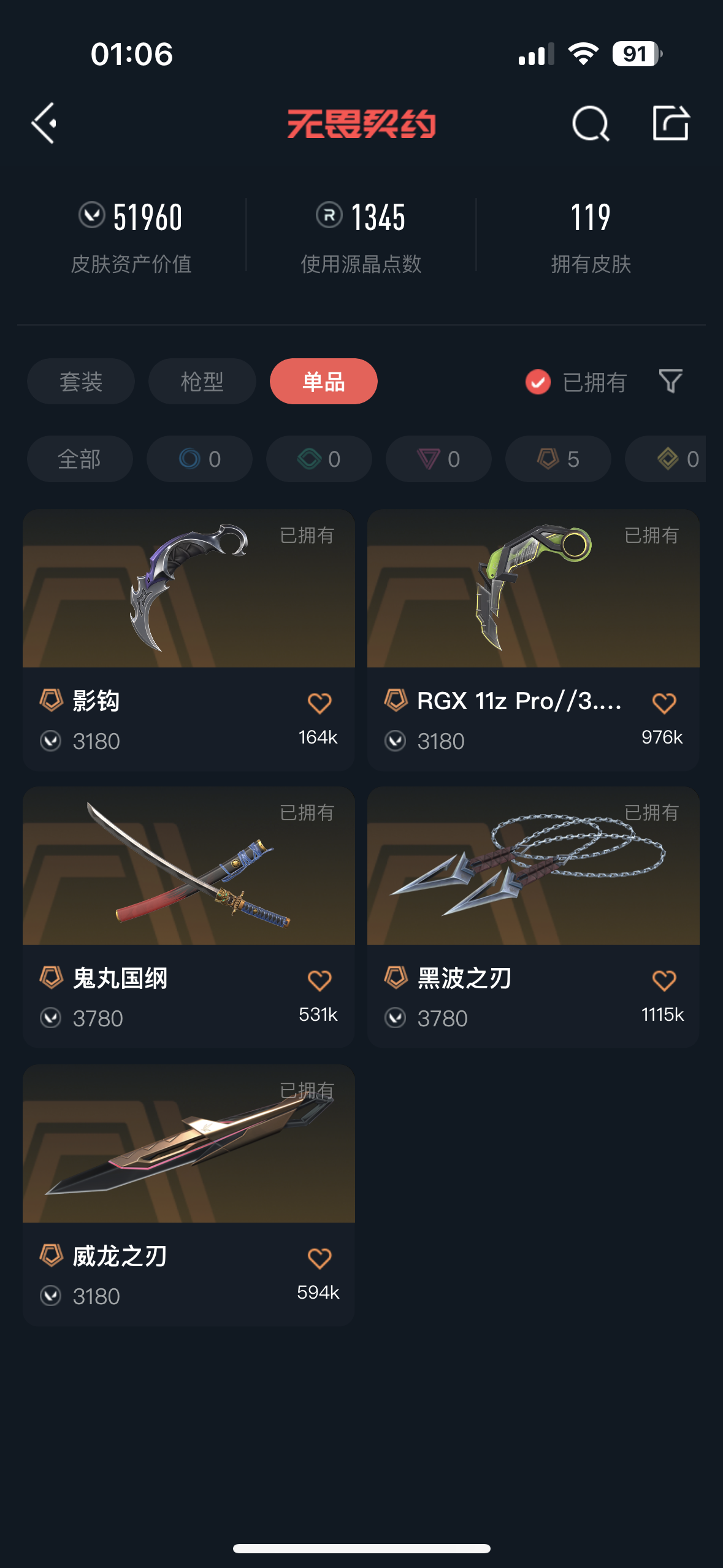Image resolution: width=723 pixels, height=1568 pixels.
Task: Toggle the 已拥有 checkbox
Action: [538, 382]
